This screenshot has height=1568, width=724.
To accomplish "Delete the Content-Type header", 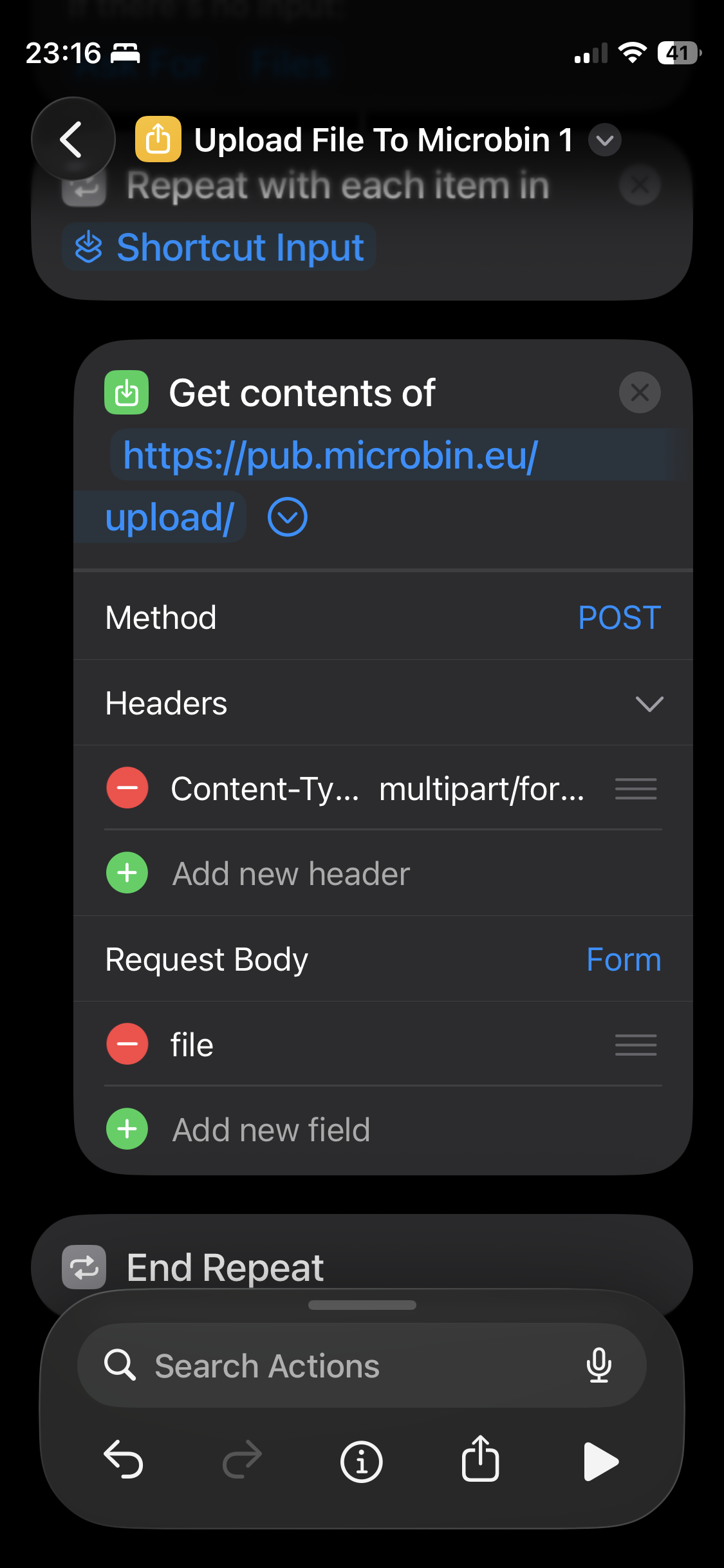I will [x=127, y=788].
